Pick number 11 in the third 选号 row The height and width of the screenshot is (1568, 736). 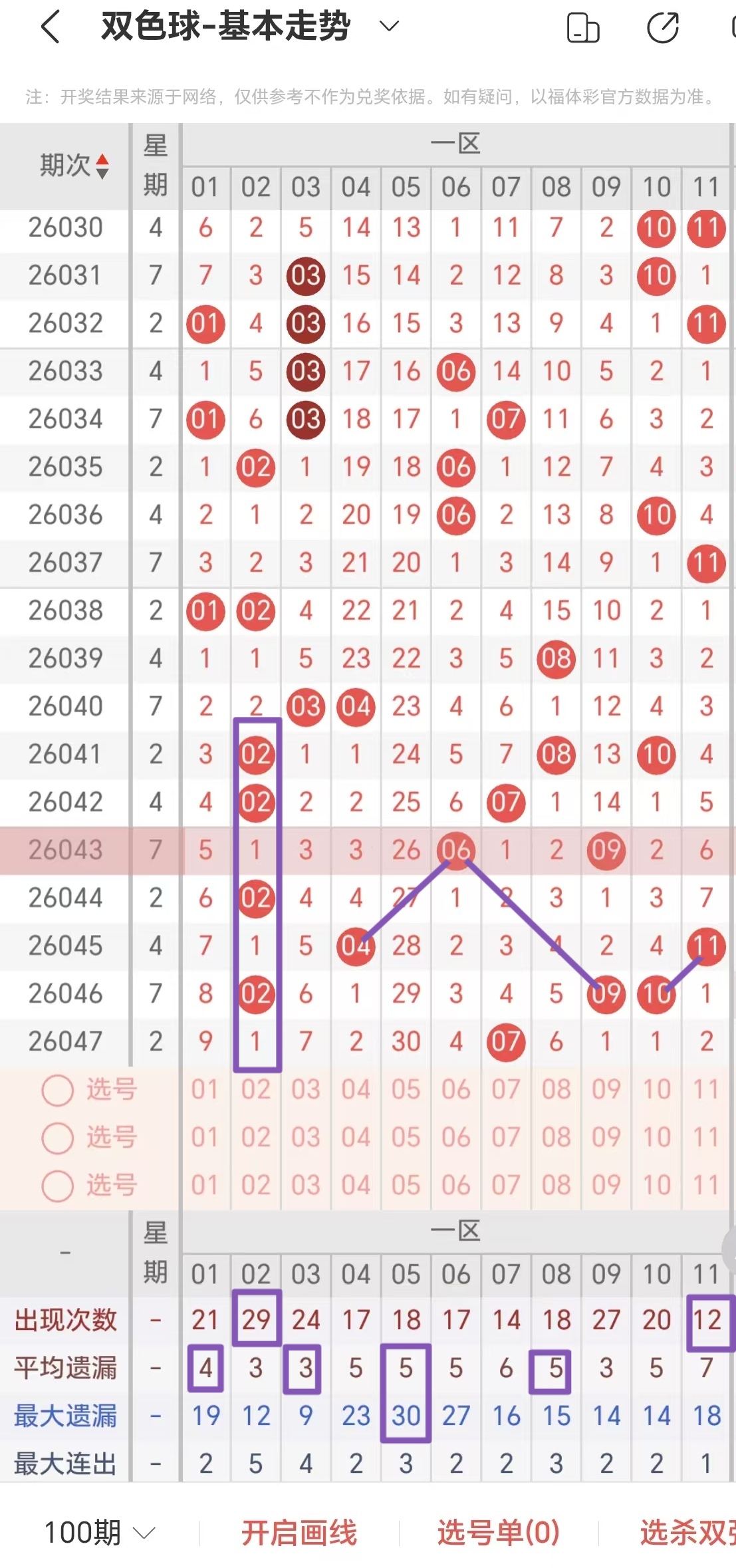pyautogui.click(x=706, y=1186)
